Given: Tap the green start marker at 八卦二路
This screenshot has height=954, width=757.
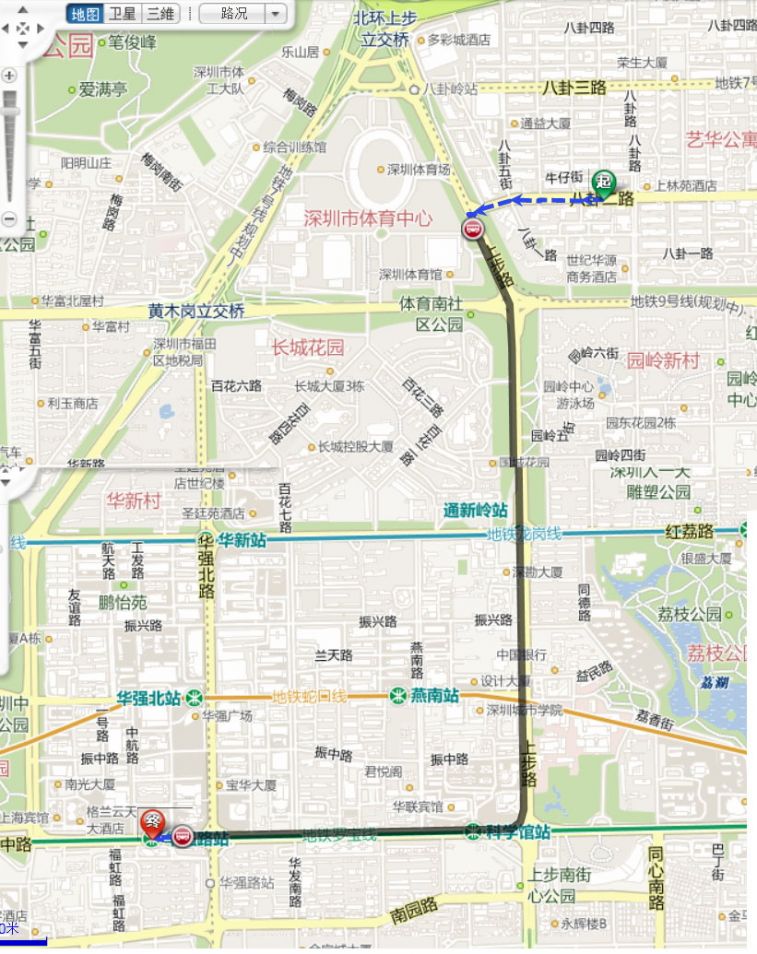Looking at the screenshot, I should 603,181.
